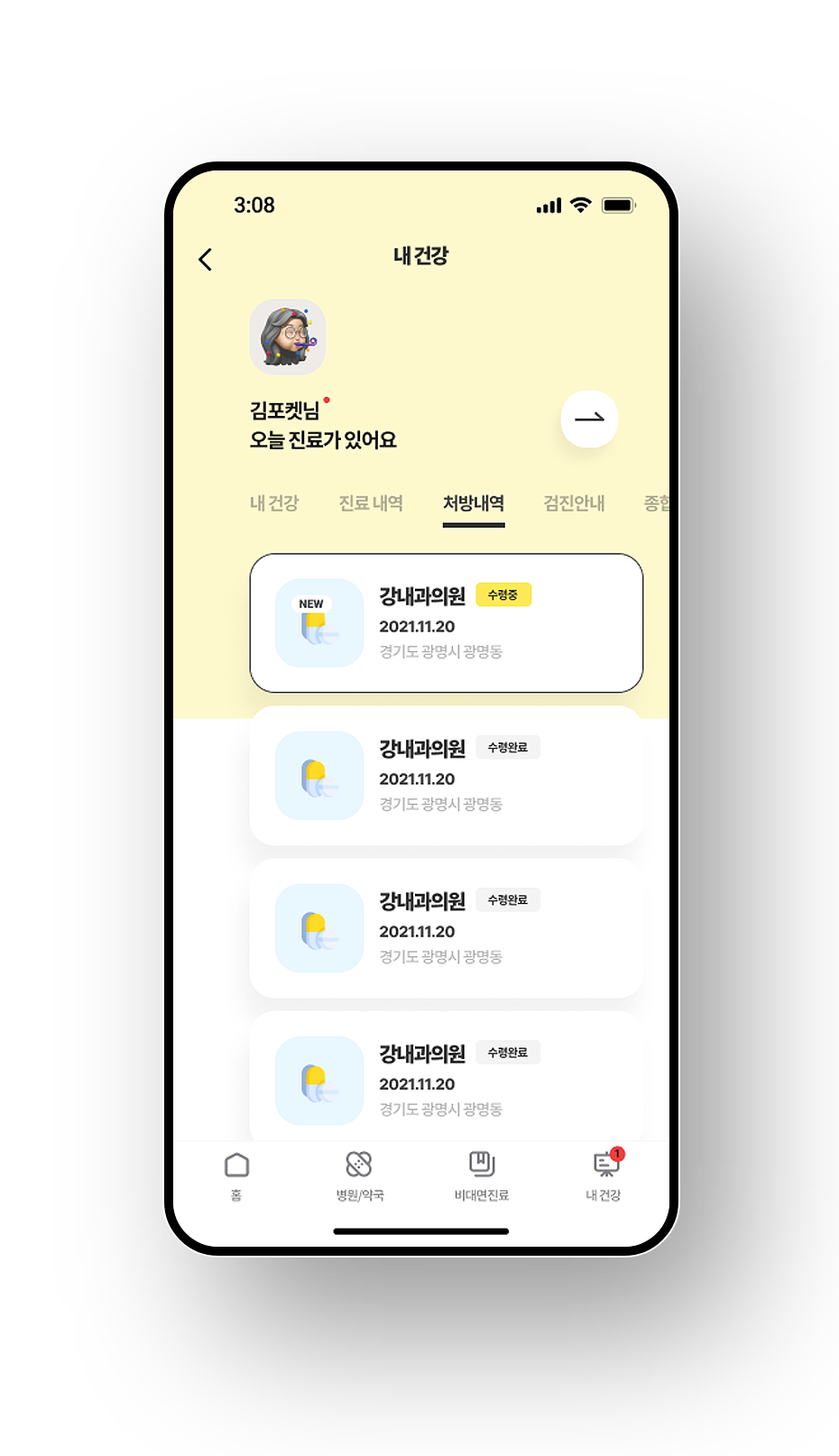839x1456 pixels.
Task: Go to the 홈 bottom tab
Action: tap(236, 1175)
